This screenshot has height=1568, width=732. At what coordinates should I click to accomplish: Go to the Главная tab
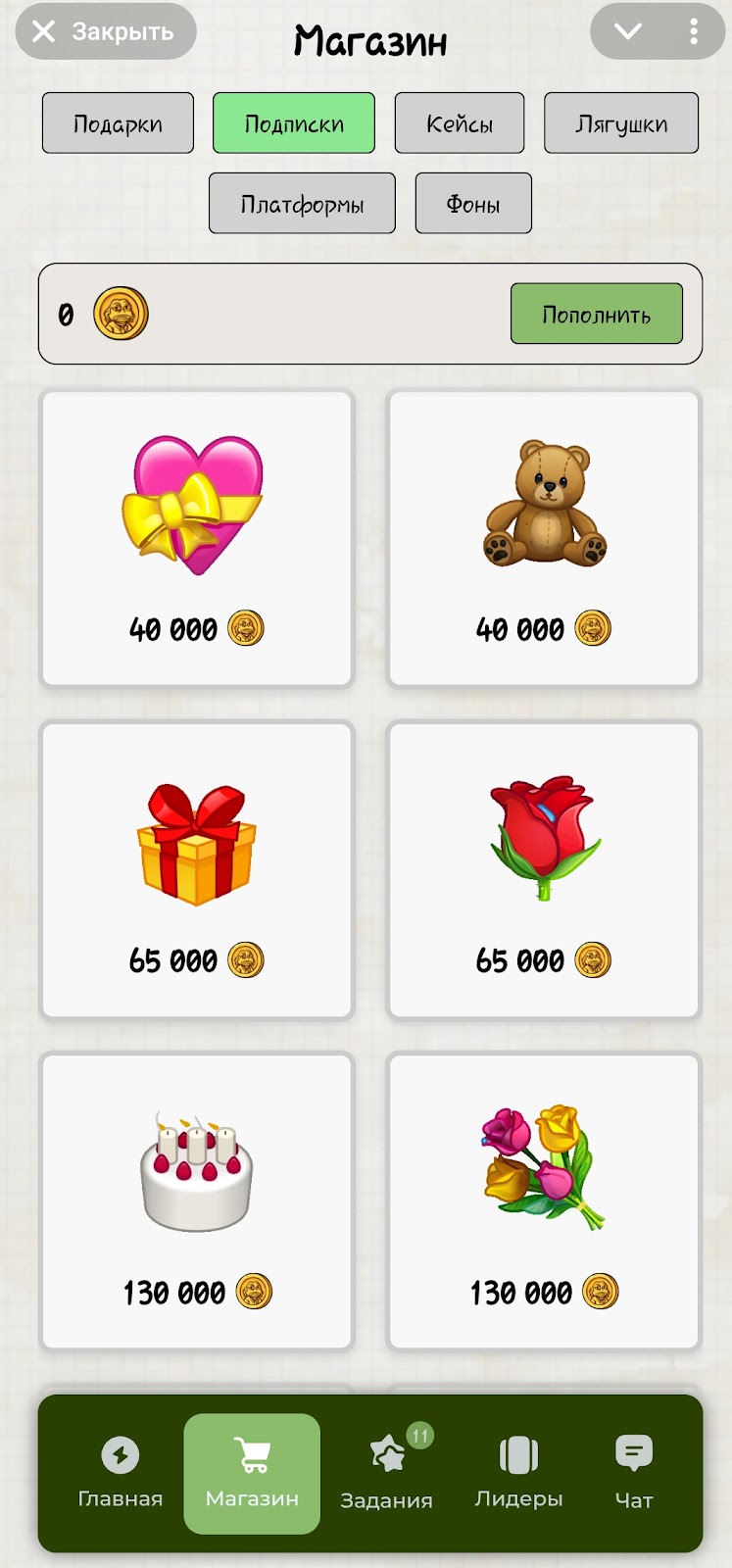tap(121, 1472)
